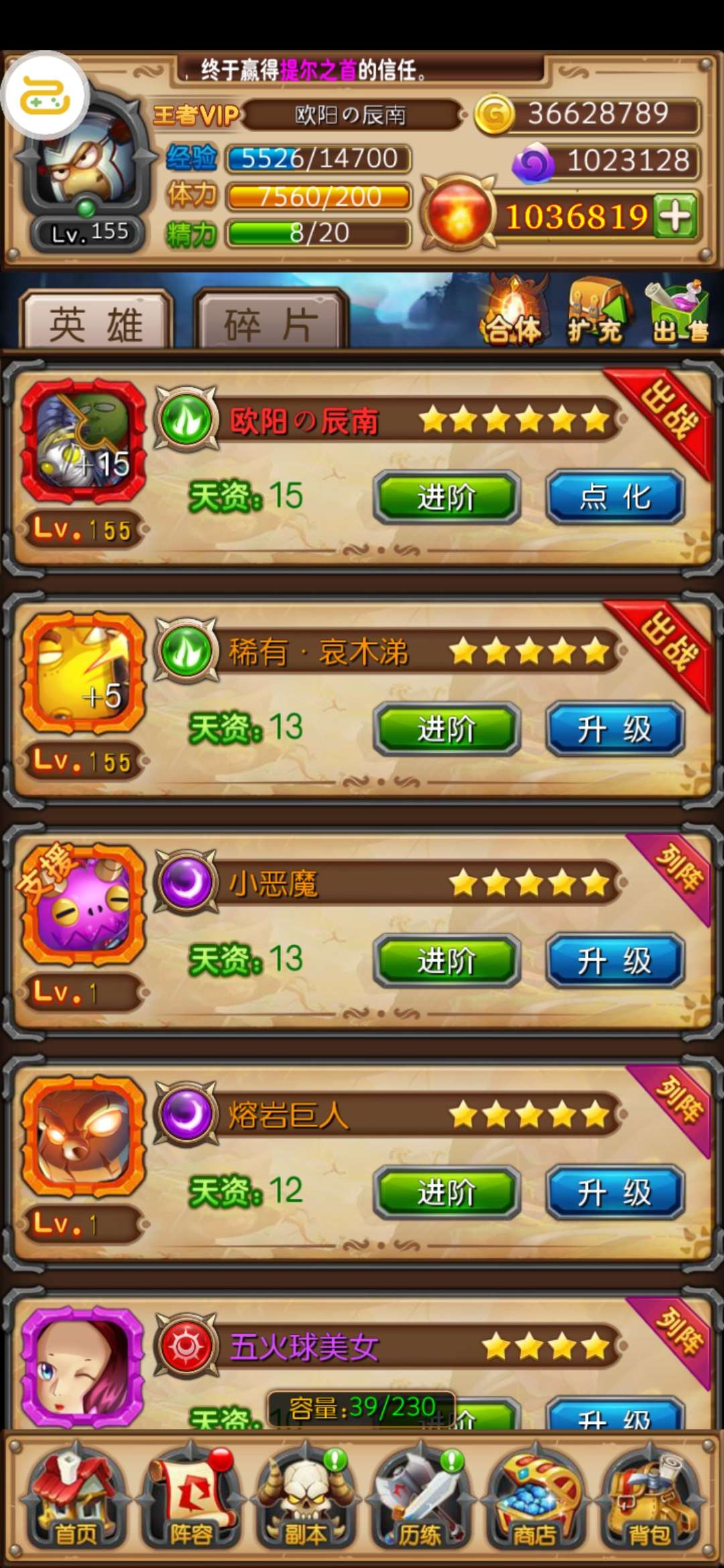
Task: Tap 升级 for 小恶魔
Action: pos(615,961)
